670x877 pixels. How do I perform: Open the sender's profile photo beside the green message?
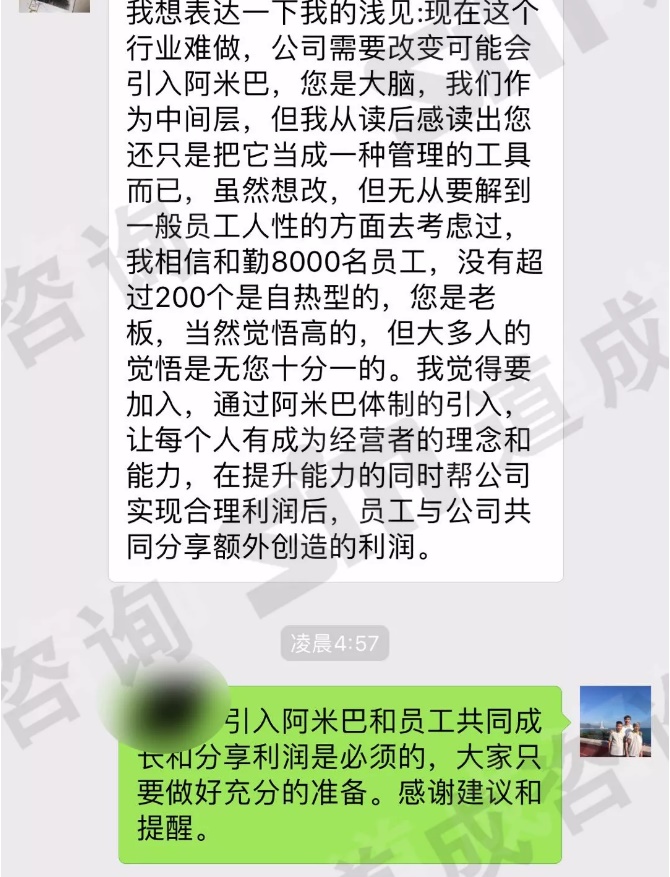[x=615, y=721]
